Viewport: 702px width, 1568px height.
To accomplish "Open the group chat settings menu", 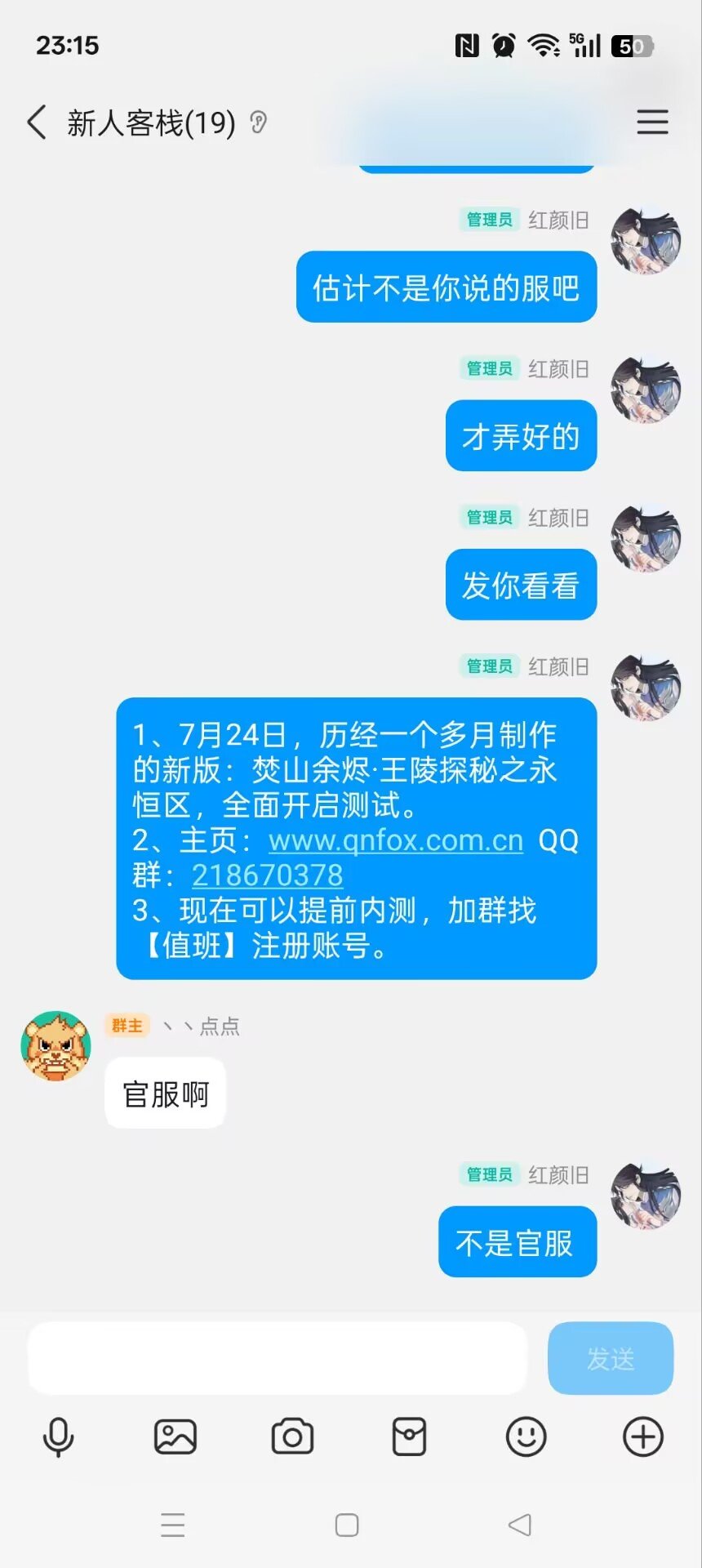I will click(x=652, y=122).
